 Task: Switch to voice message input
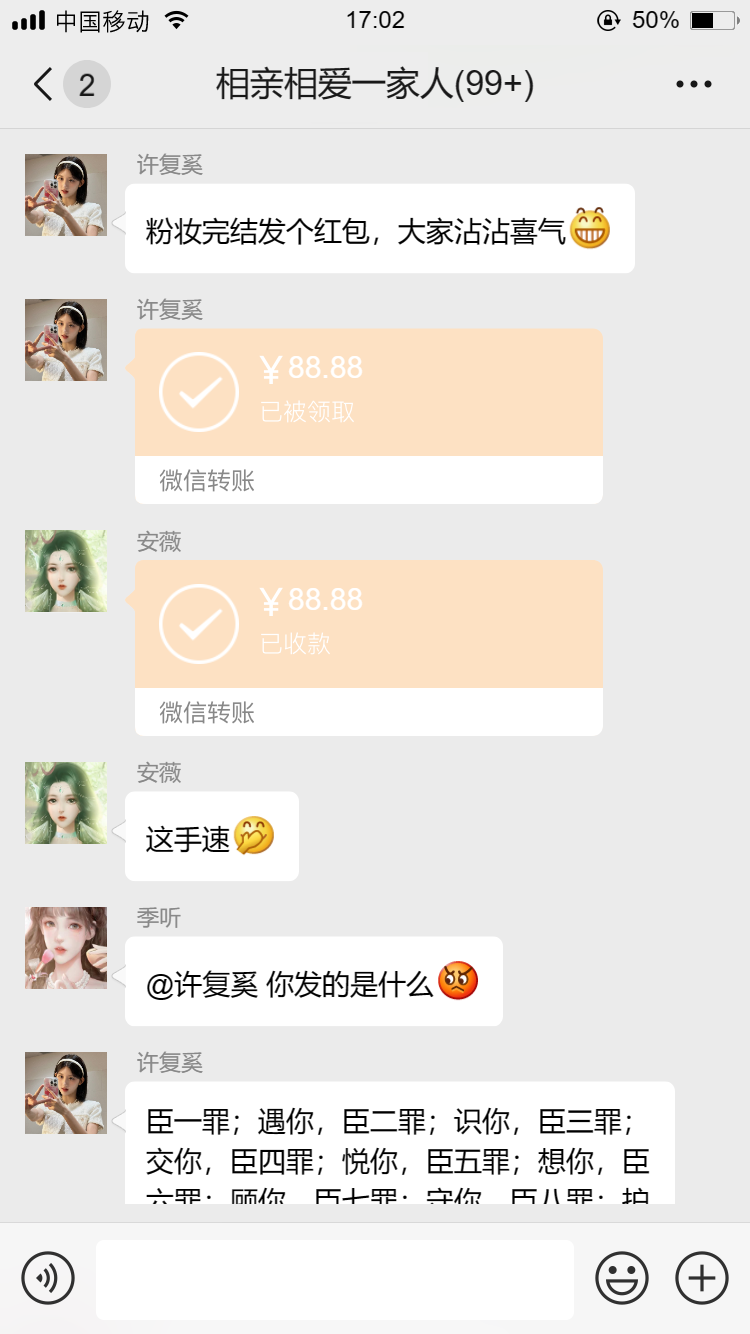point(48,1278)
